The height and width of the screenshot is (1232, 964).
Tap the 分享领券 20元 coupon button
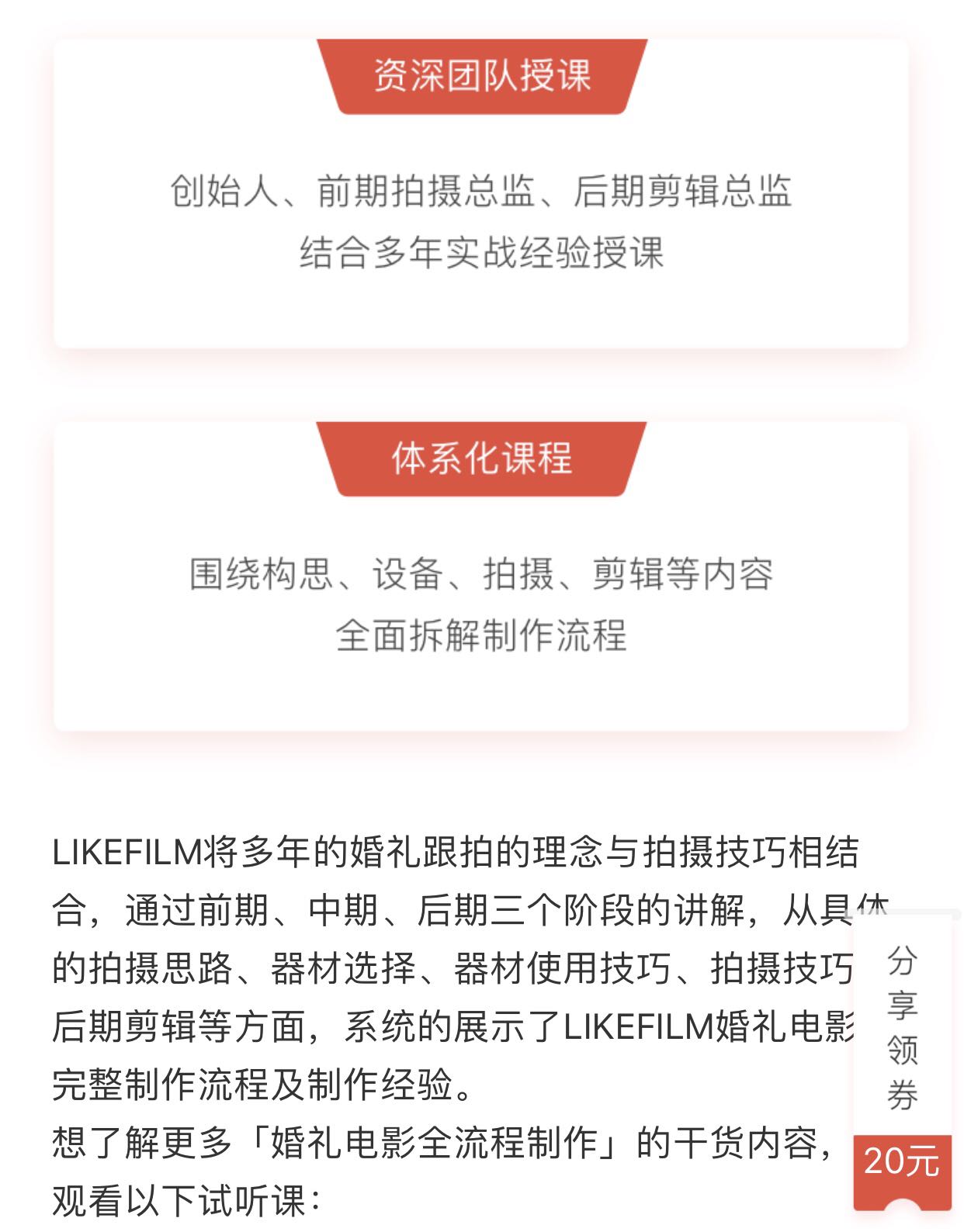902,1063
